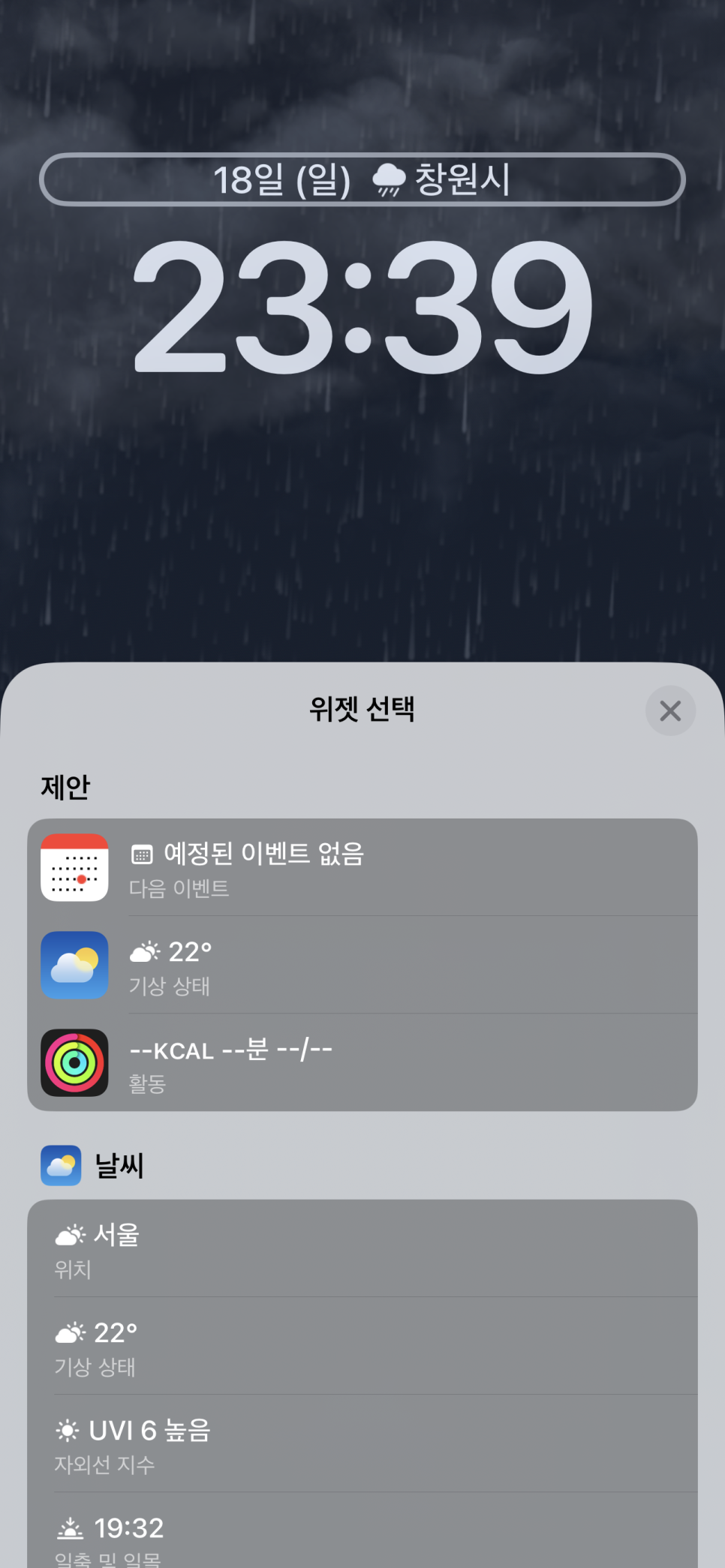Close the 위젯 선택 panel
This screenshot has height=1568, width=725.
click(x=670, y=710)
